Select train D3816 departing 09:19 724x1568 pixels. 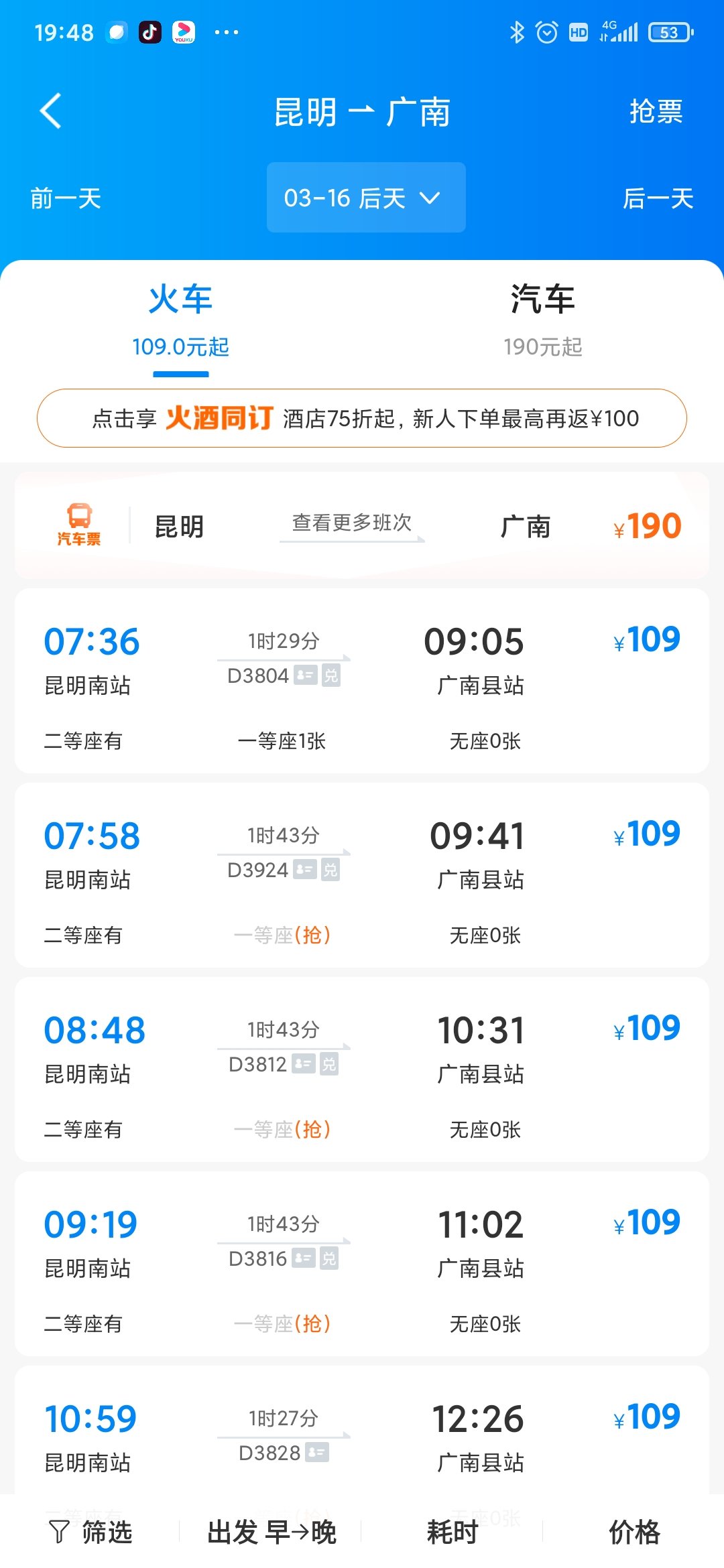click(362, 1263)
